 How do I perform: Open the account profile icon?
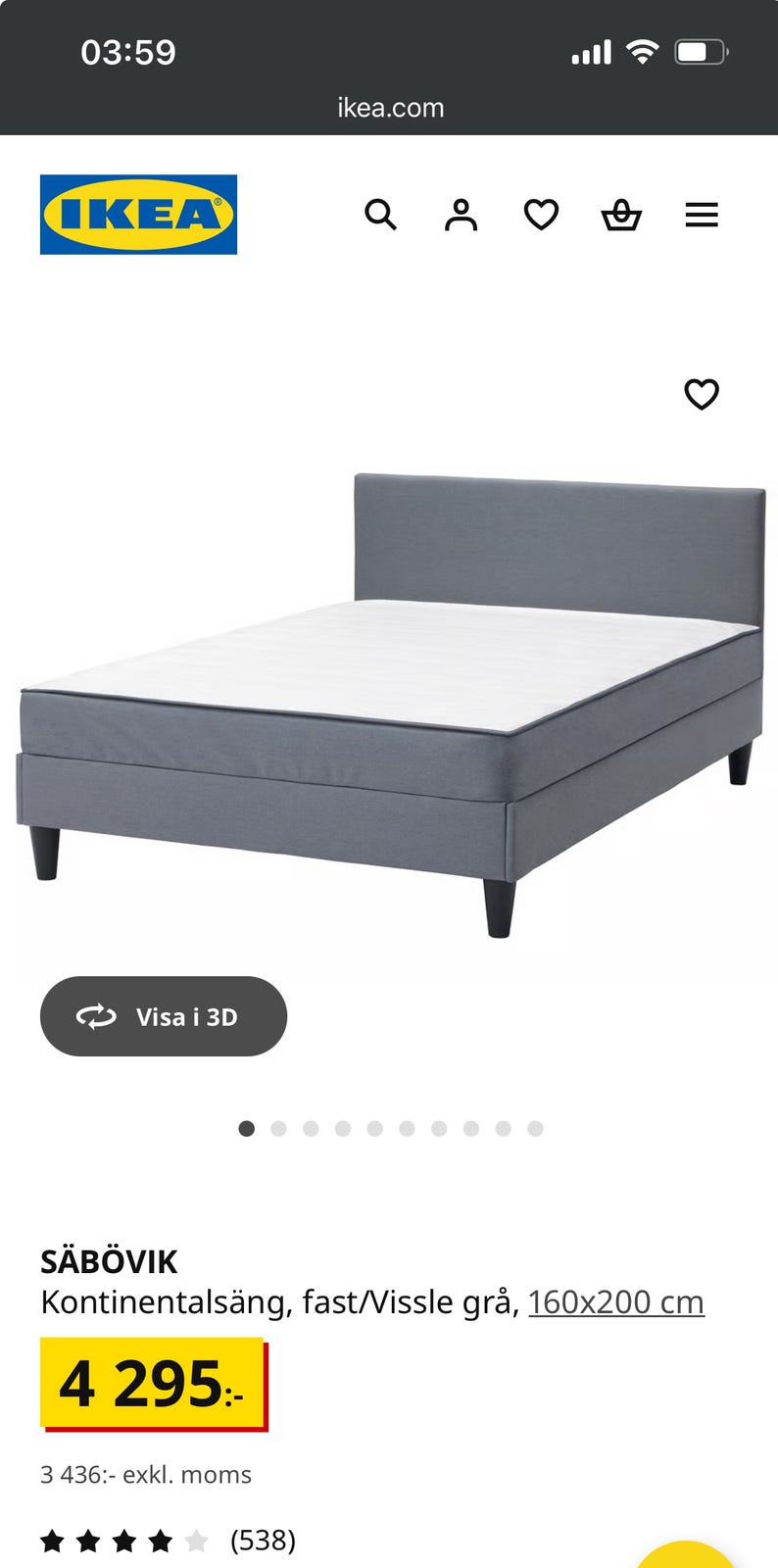click(461, 215)
